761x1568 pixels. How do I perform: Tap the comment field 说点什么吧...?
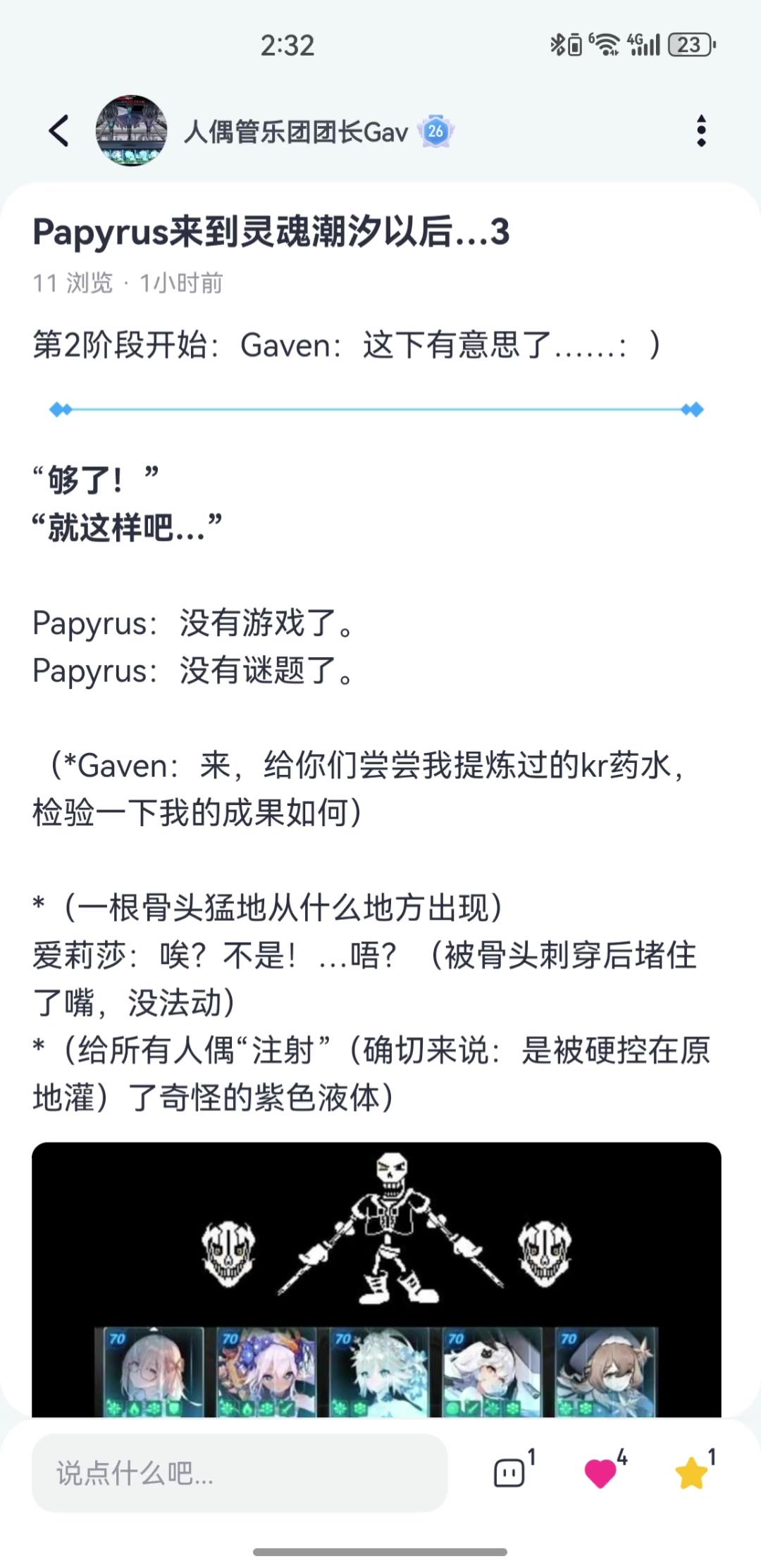tap(240, 1472)
